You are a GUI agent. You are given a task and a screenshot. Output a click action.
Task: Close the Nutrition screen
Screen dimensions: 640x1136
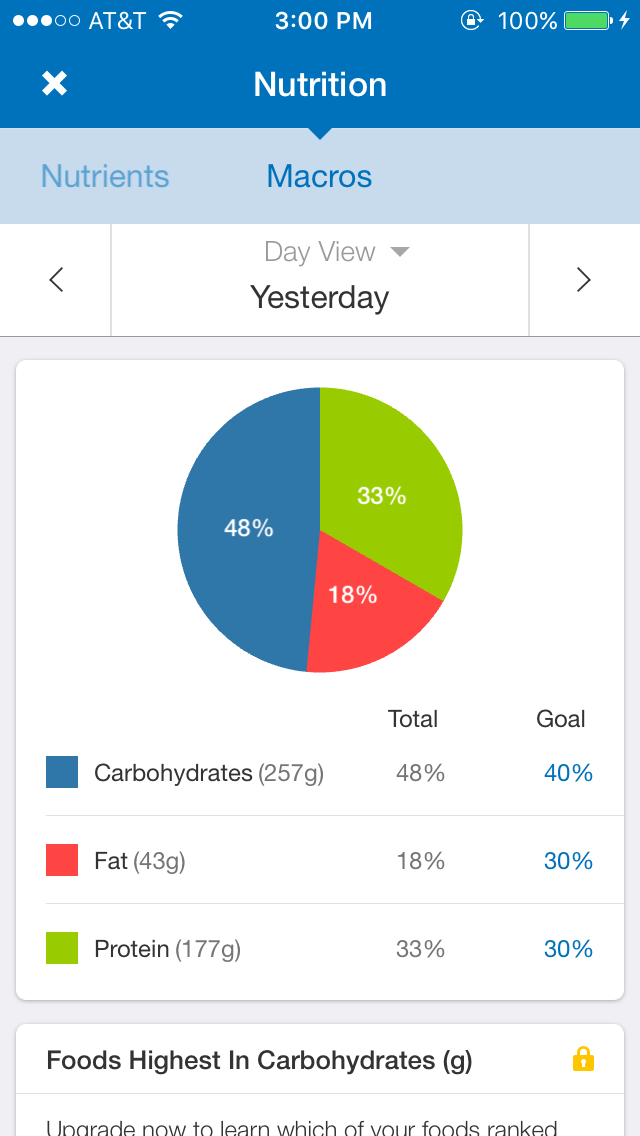point(54,84)
